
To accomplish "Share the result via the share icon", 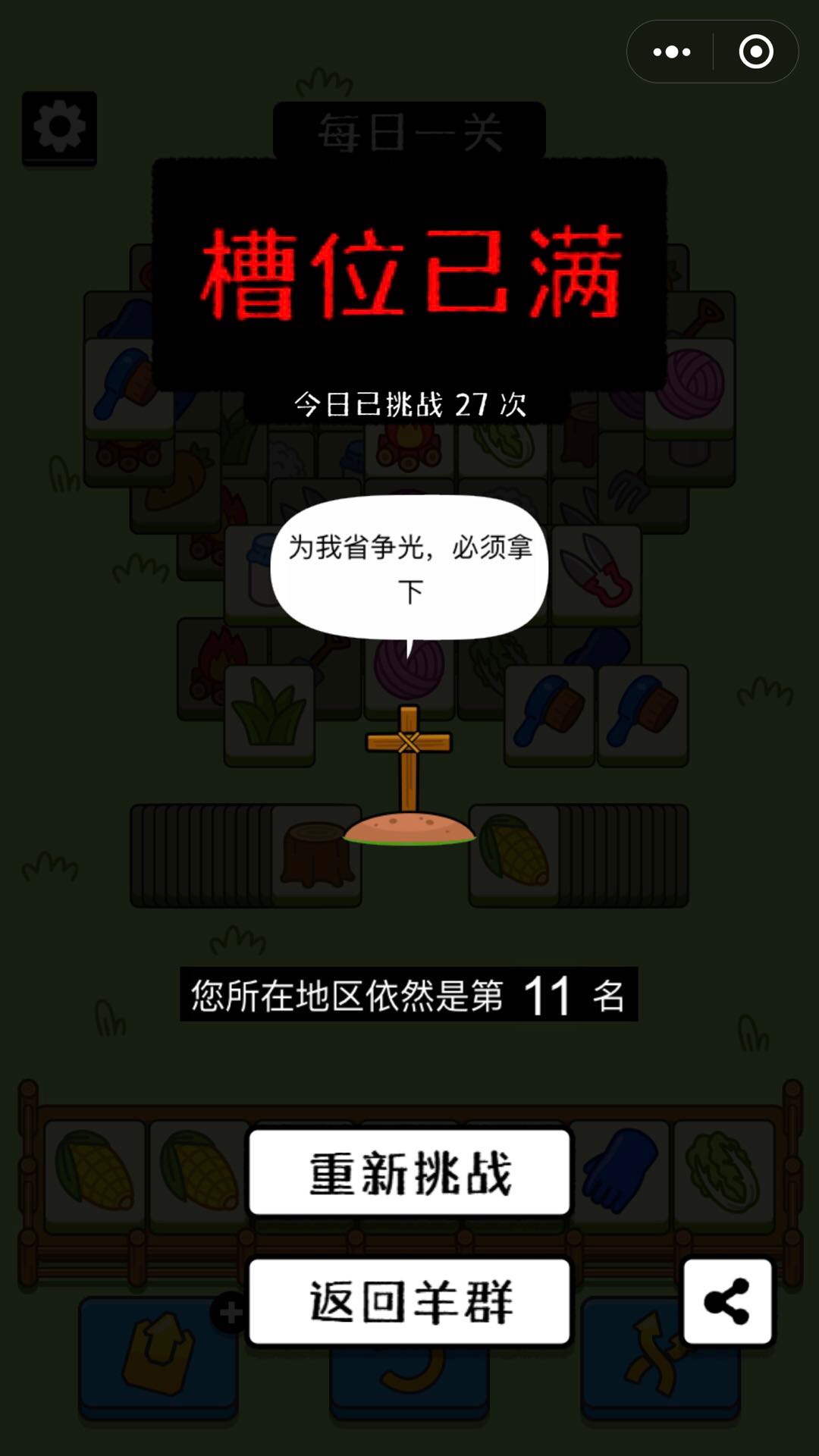I will click(x=727, y=1301).
